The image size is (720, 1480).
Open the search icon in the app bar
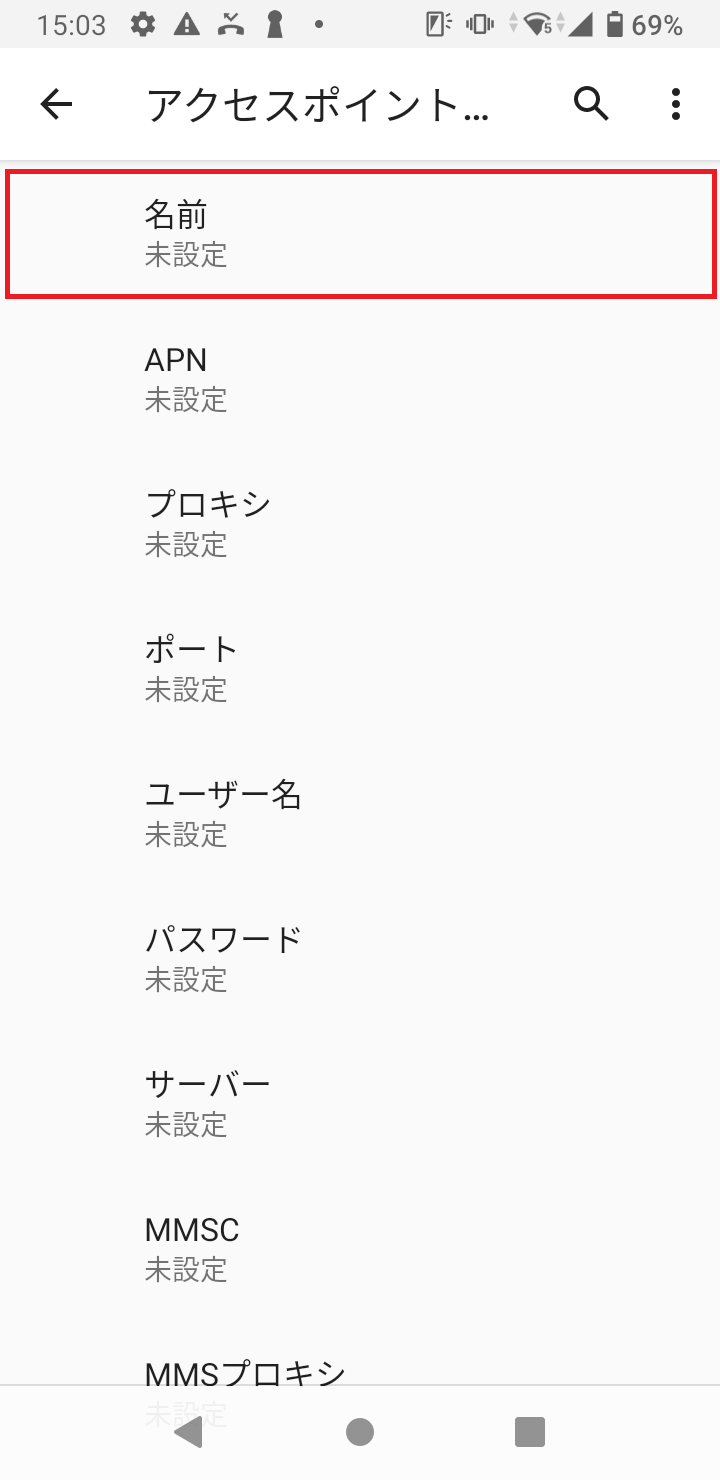coord(591,104)
